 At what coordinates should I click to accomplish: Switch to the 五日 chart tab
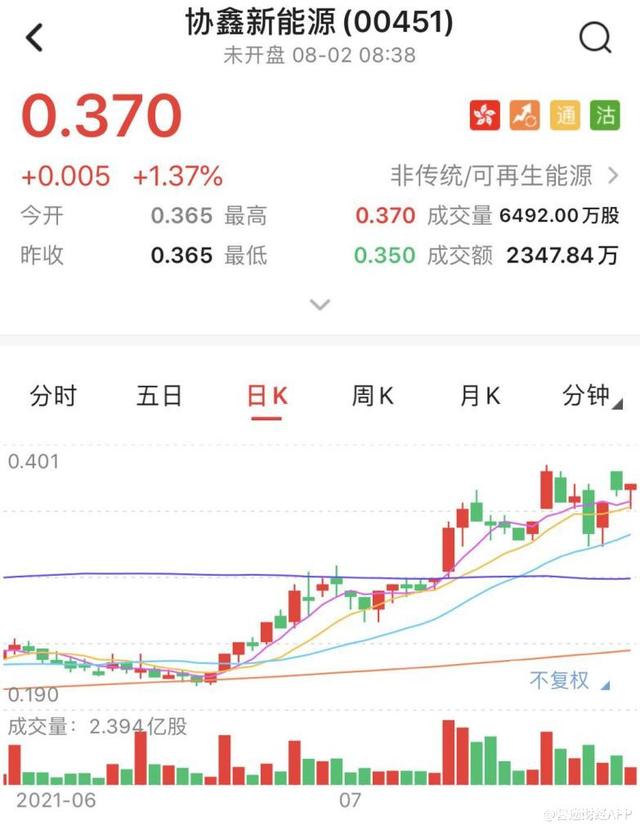159,396
